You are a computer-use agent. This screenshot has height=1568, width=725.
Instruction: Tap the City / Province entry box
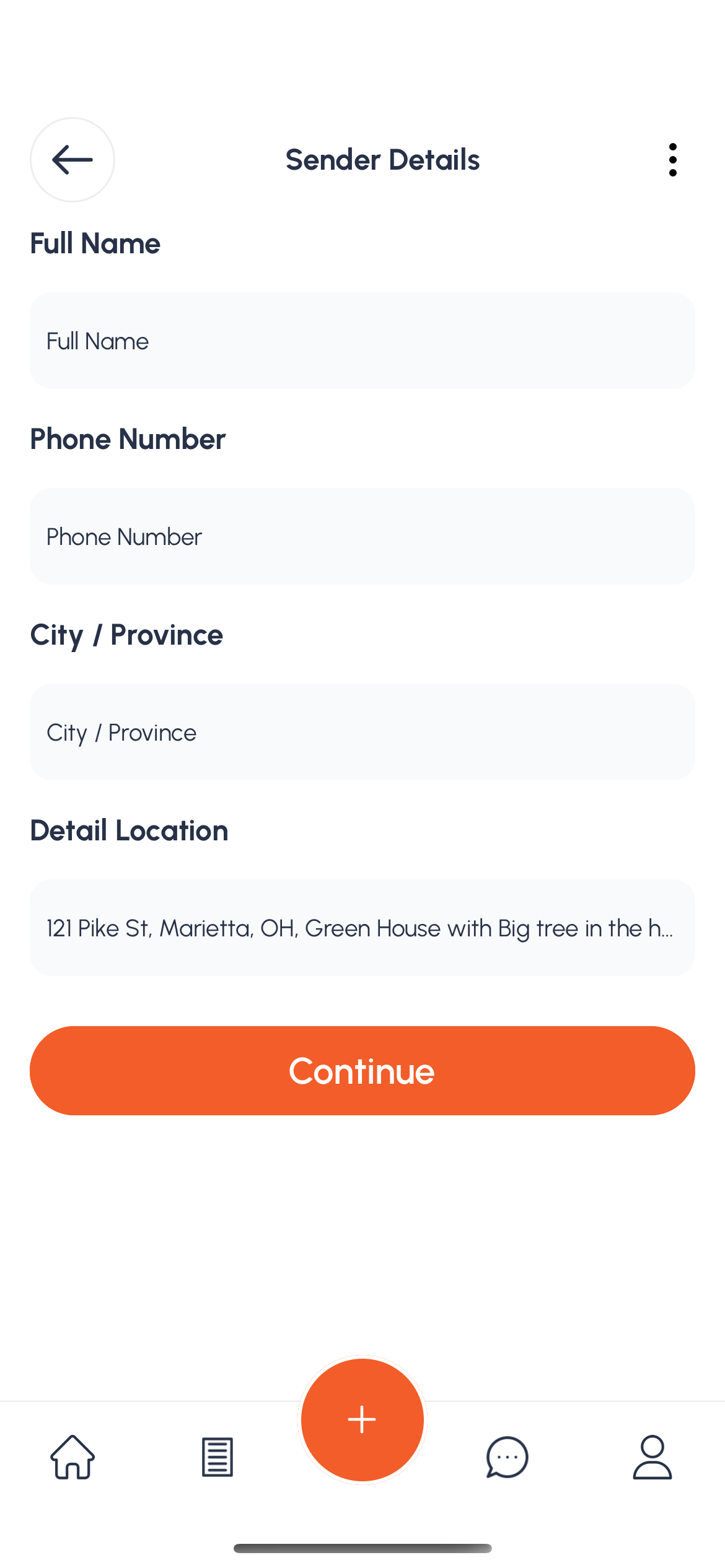pyautogui.click(x=362, y=732)
